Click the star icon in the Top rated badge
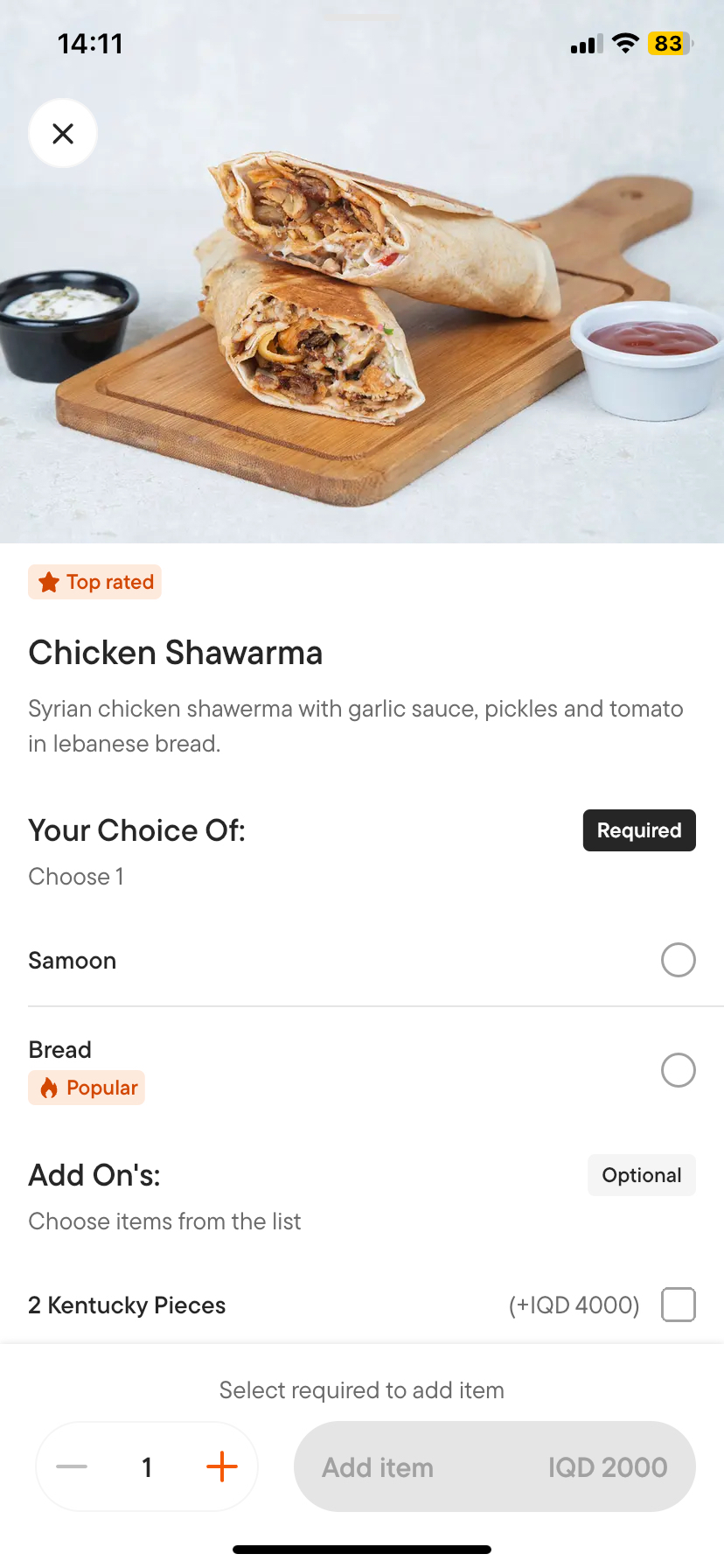The width and height of the screenshot is (724, 1568). click(x=48, y=581)
